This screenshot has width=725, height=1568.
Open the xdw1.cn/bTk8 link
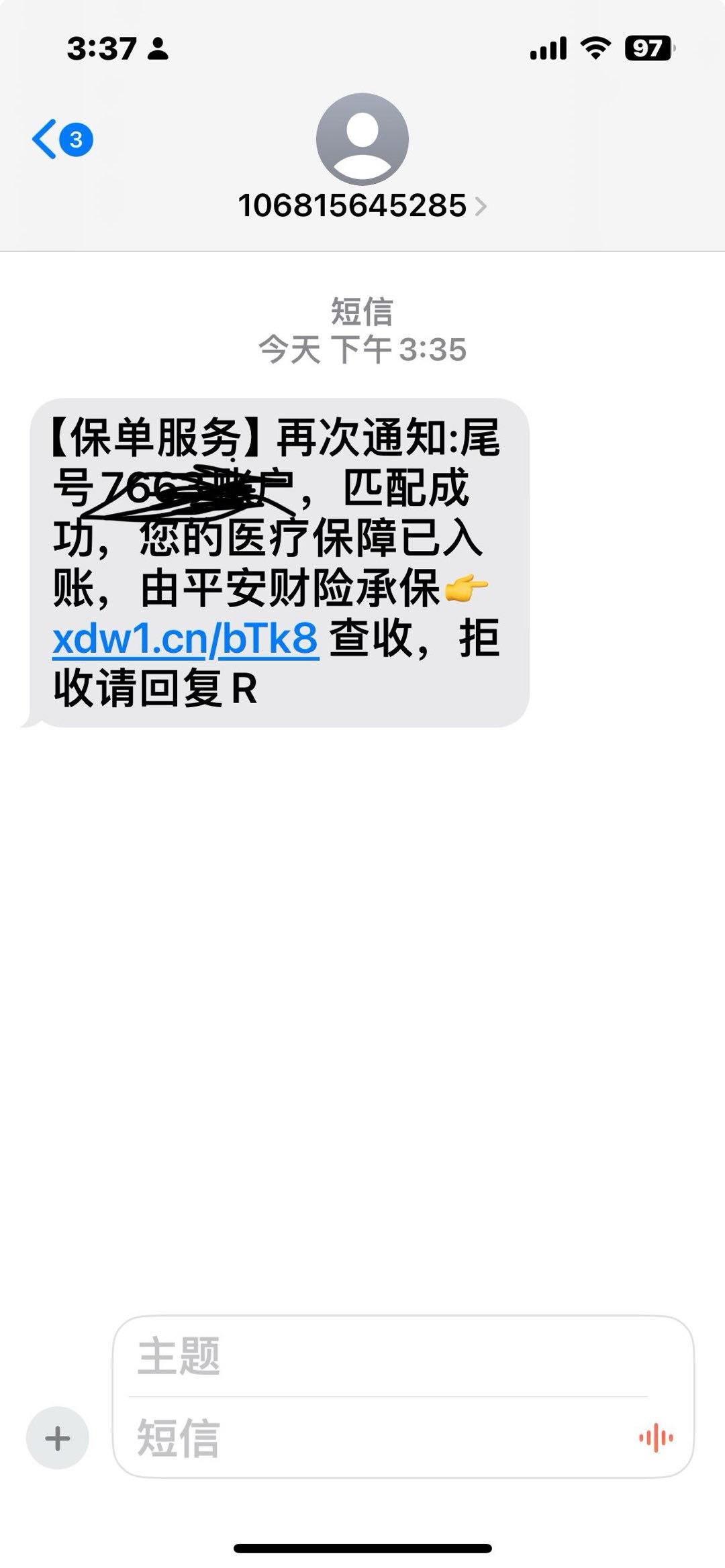tap(185, 639)
